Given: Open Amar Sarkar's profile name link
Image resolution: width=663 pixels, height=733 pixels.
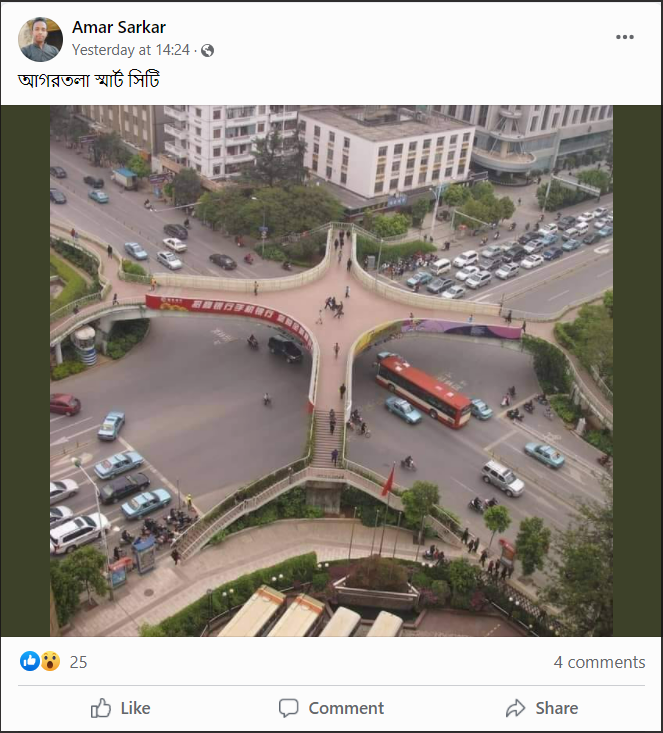Looking at the screenshot, I should pos(119,27).
